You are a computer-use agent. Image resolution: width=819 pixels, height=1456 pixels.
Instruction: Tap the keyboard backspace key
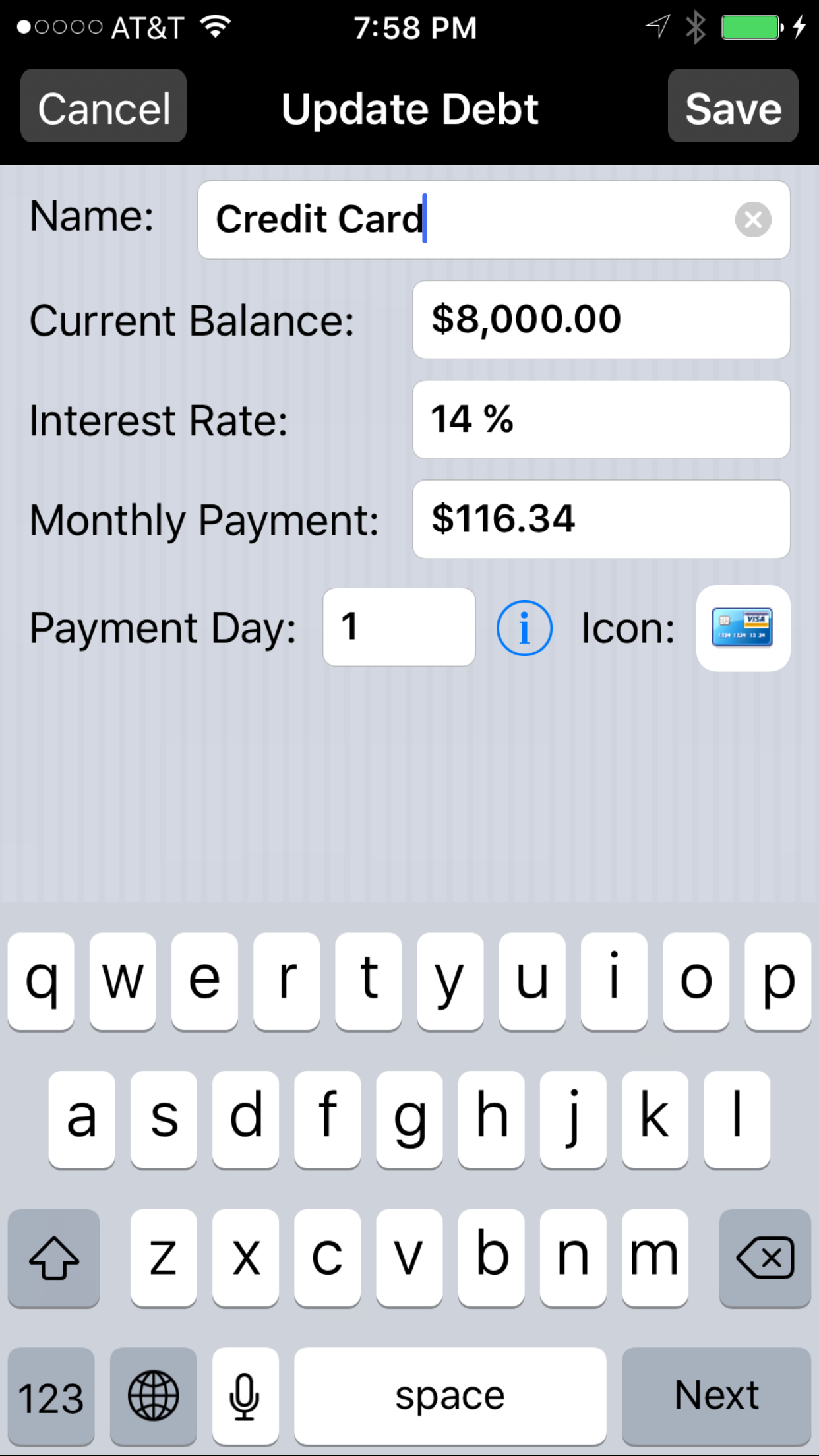[x=765, y=1258]
